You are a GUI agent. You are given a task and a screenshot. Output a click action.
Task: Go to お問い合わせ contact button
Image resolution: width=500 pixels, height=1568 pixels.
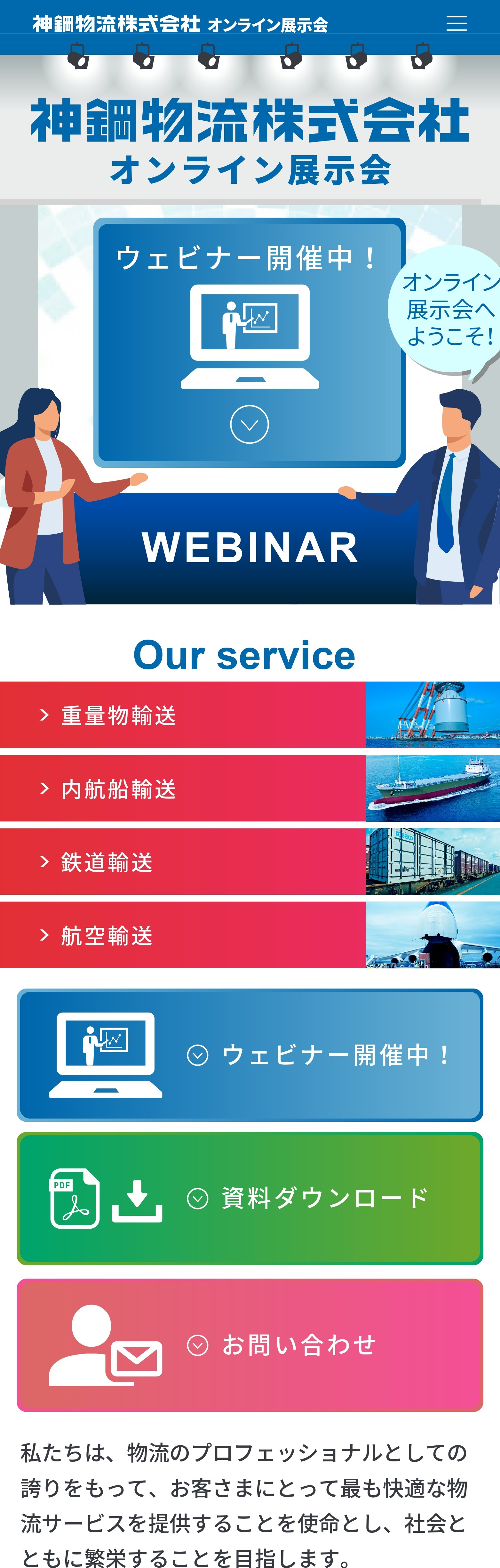pos(250,1345)
